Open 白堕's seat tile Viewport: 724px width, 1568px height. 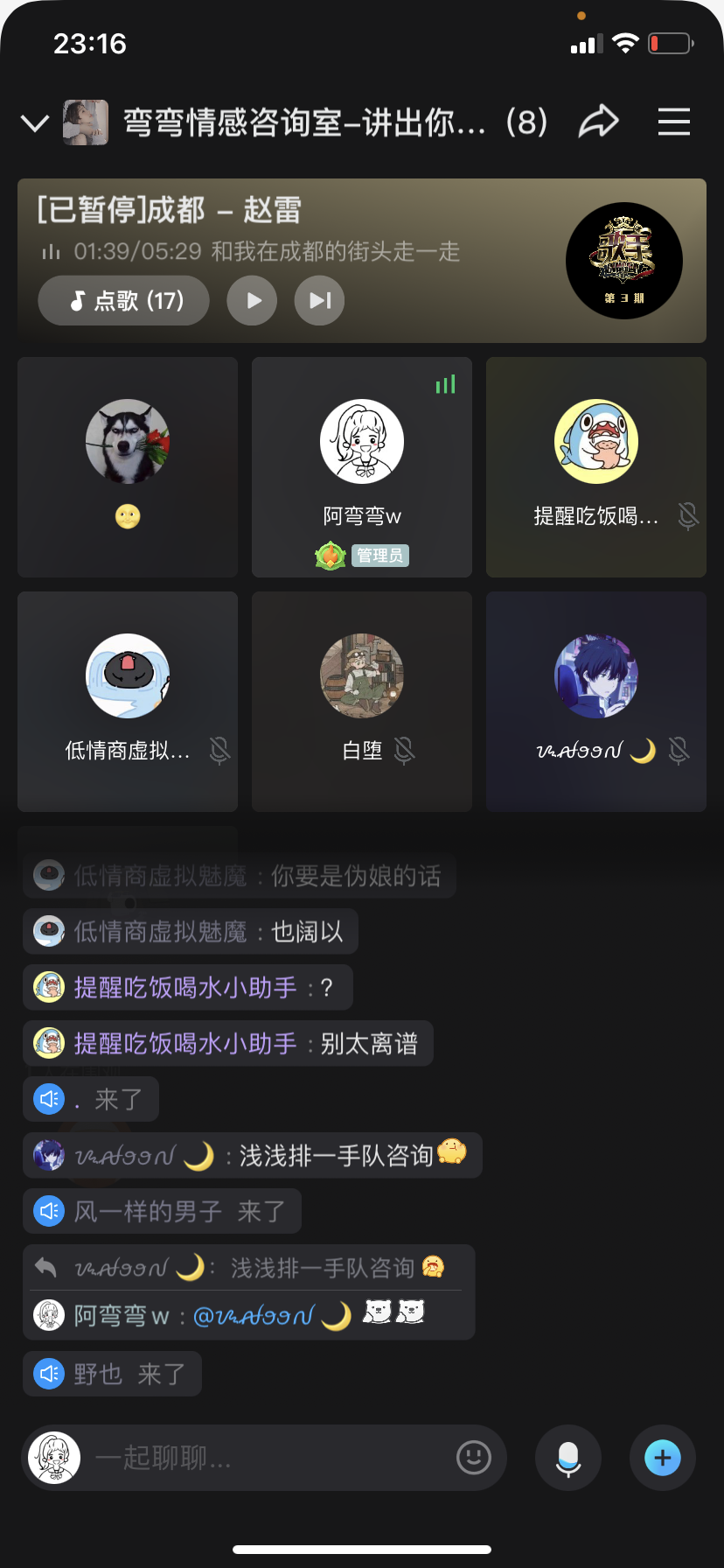click(x=362, y=702)
